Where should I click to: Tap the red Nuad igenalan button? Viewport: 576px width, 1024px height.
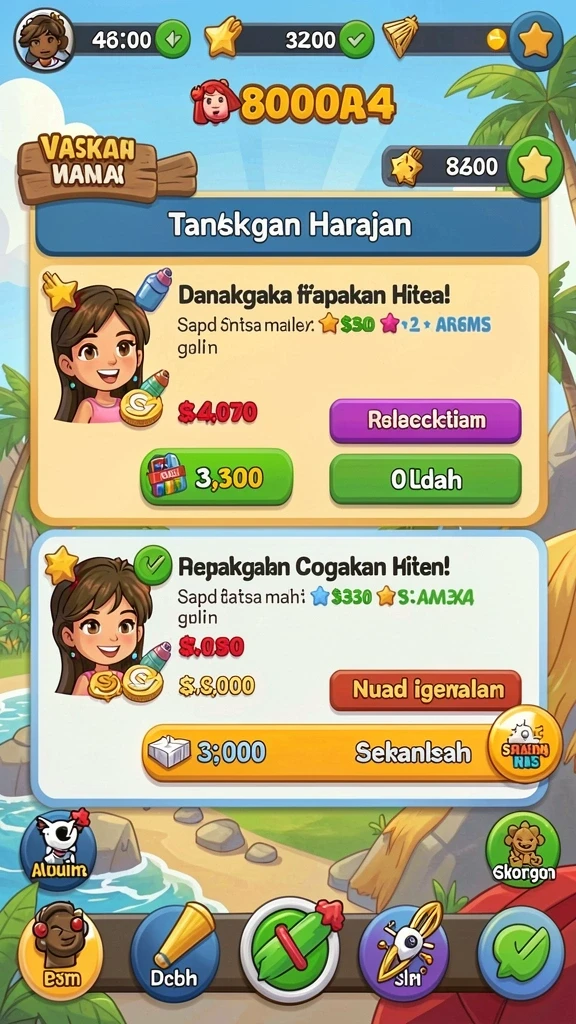point(425,690)
